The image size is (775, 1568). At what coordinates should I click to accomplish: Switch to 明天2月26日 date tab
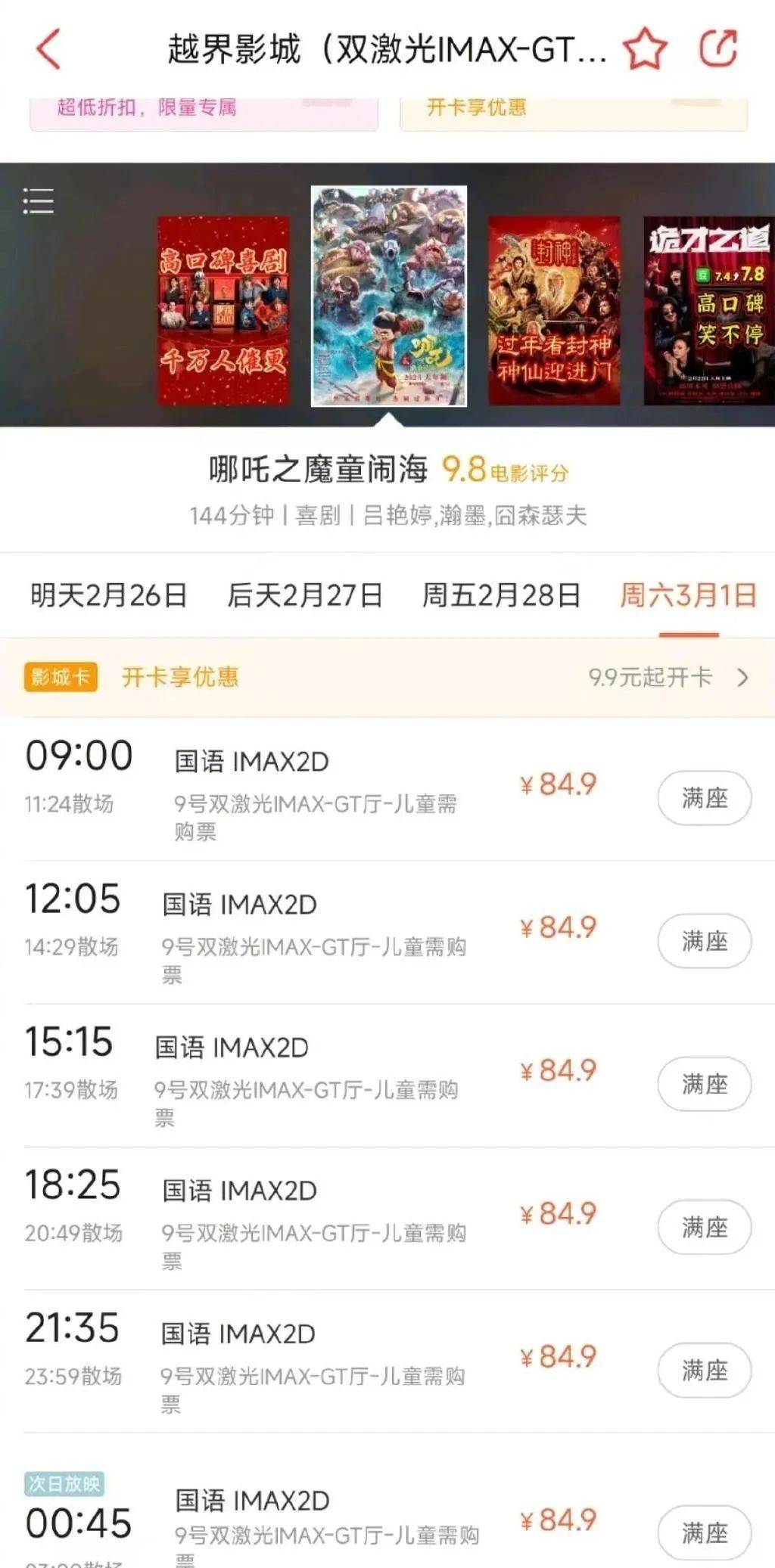point(109,595)
